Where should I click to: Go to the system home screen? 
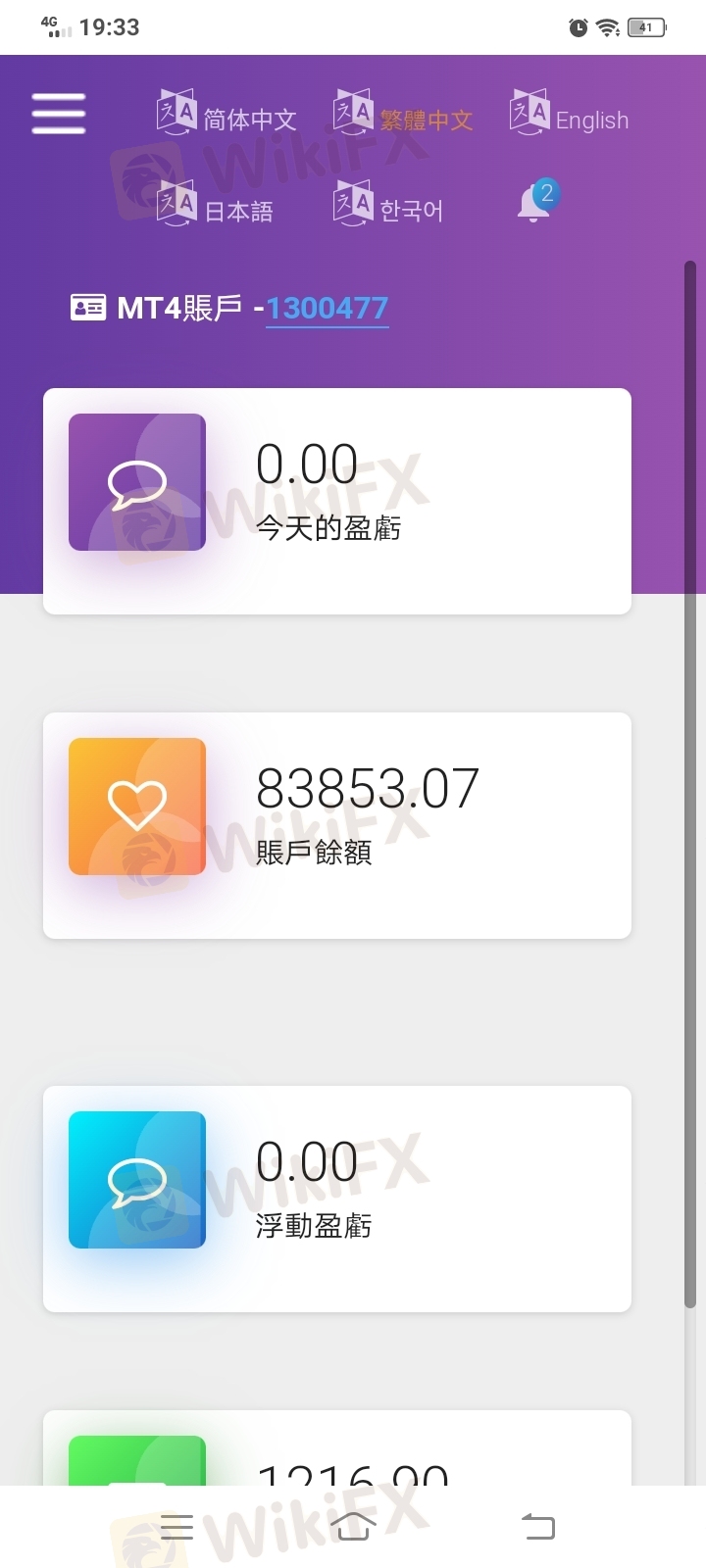click(x=353, y=1526)
